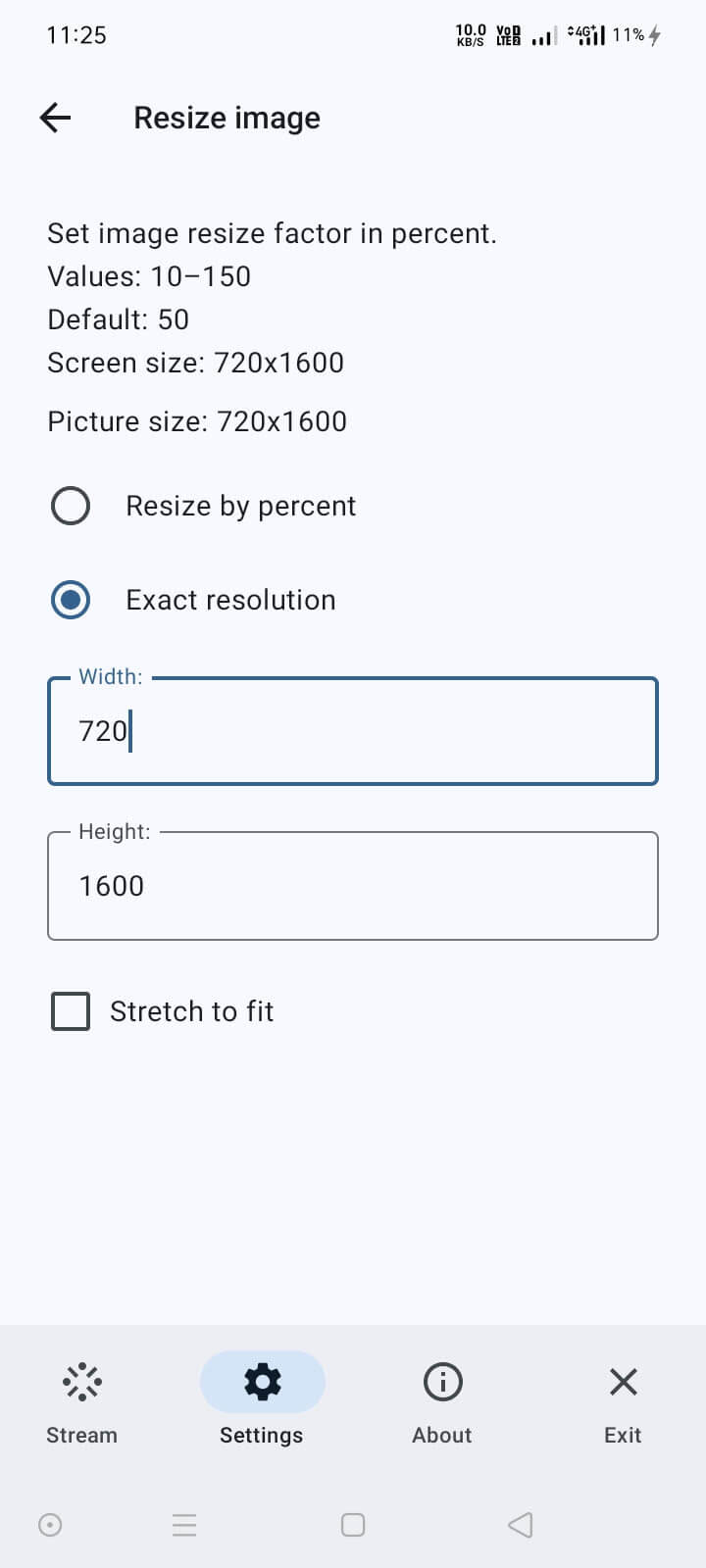
Task: Tap the Exit label to quit
Action: tap(623, 1435)
